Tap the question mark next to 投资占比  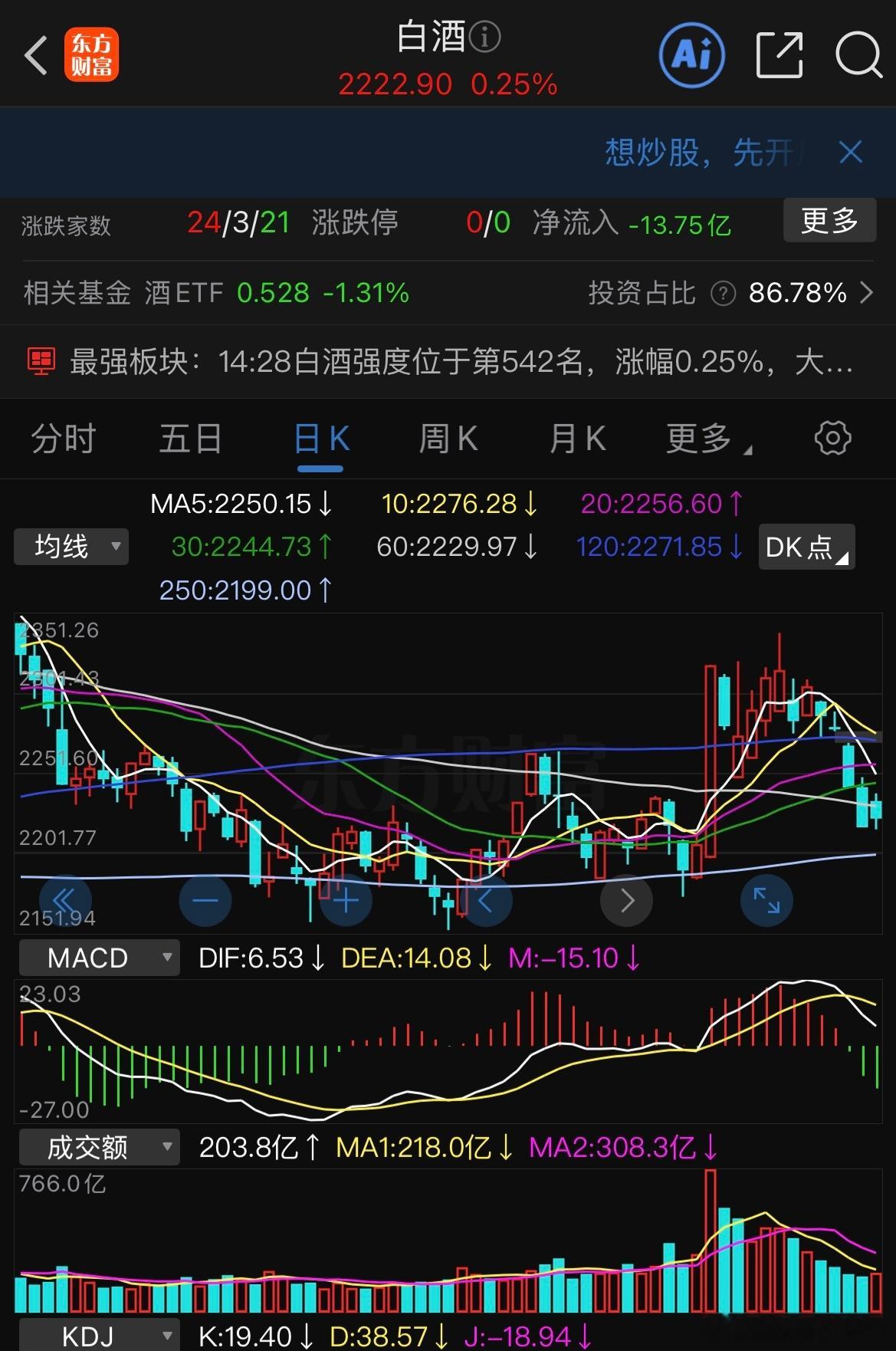721,293
